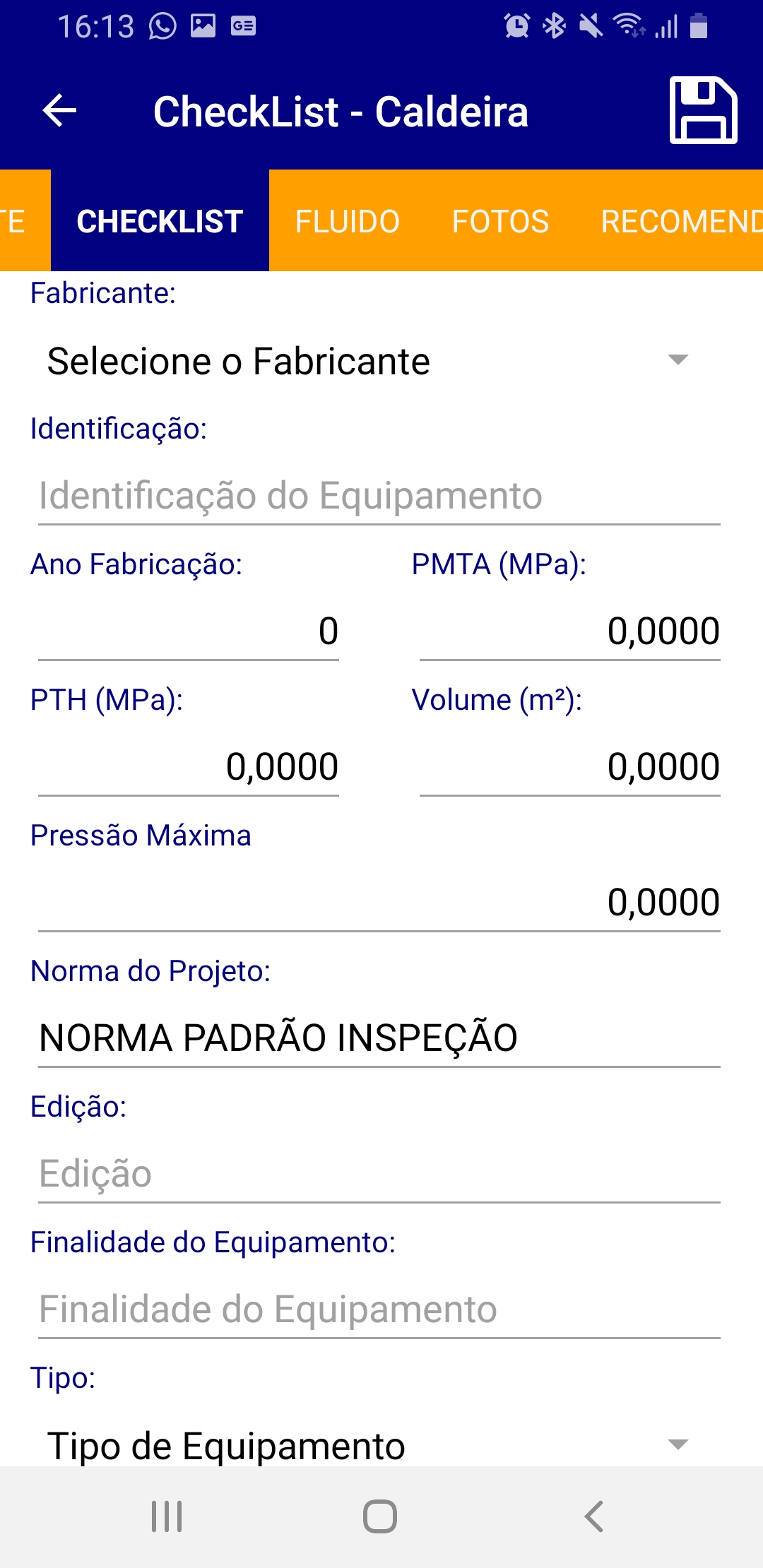
Task: Expand the Selecione o Fabricante dropdown
Action: (x=367, y=361)
